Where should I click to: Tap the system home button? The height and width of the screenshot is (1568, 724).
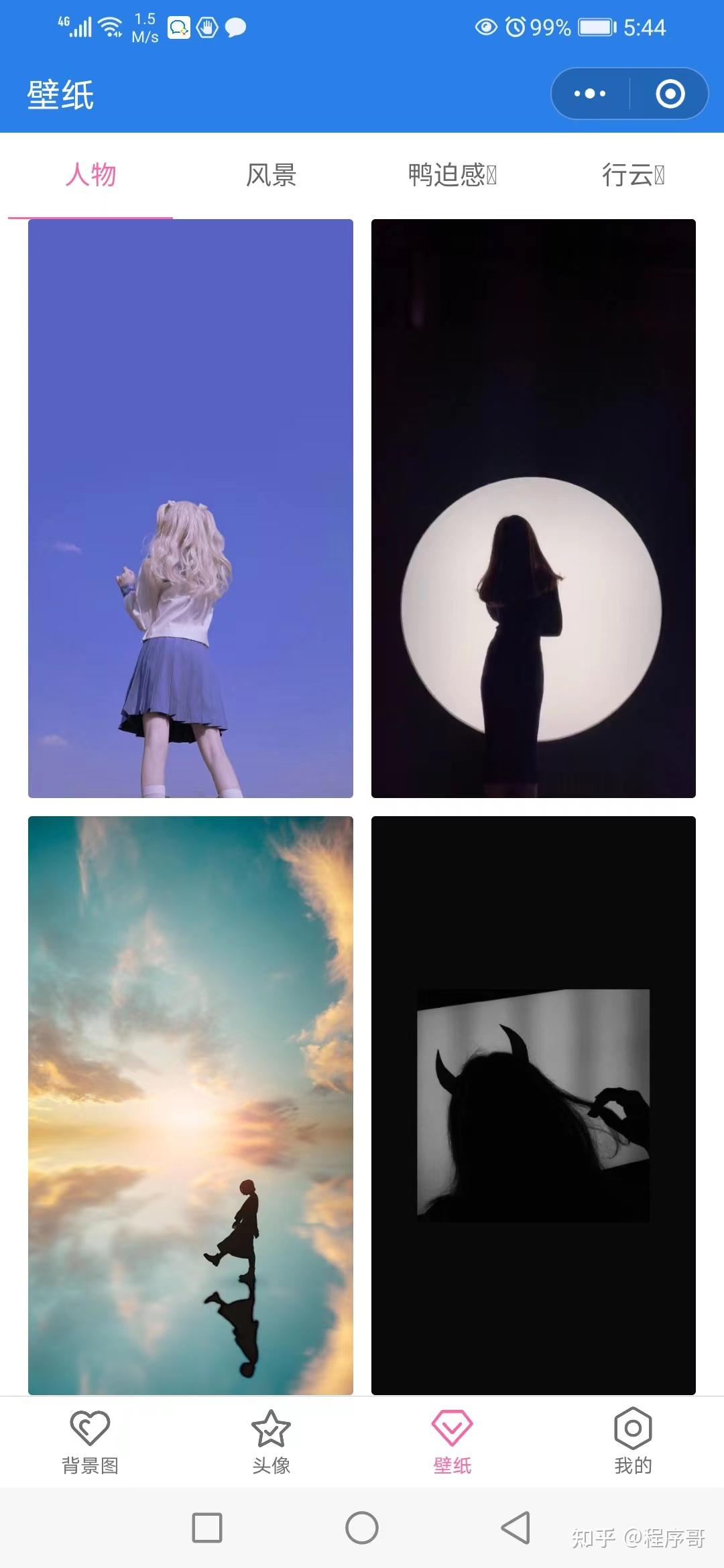click(x=362, y=1528)
